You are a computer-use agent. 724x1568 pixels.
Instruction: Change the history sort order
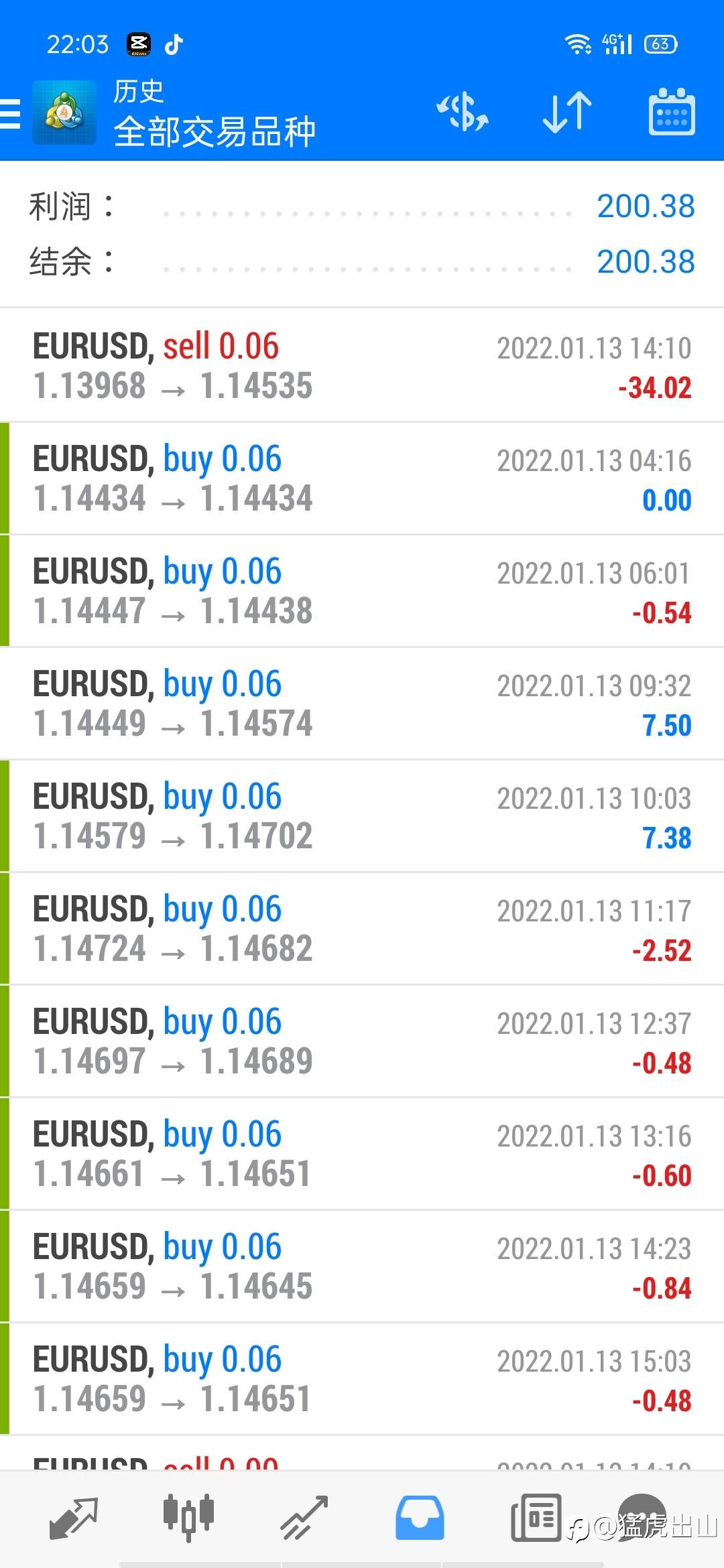point(567,112)
